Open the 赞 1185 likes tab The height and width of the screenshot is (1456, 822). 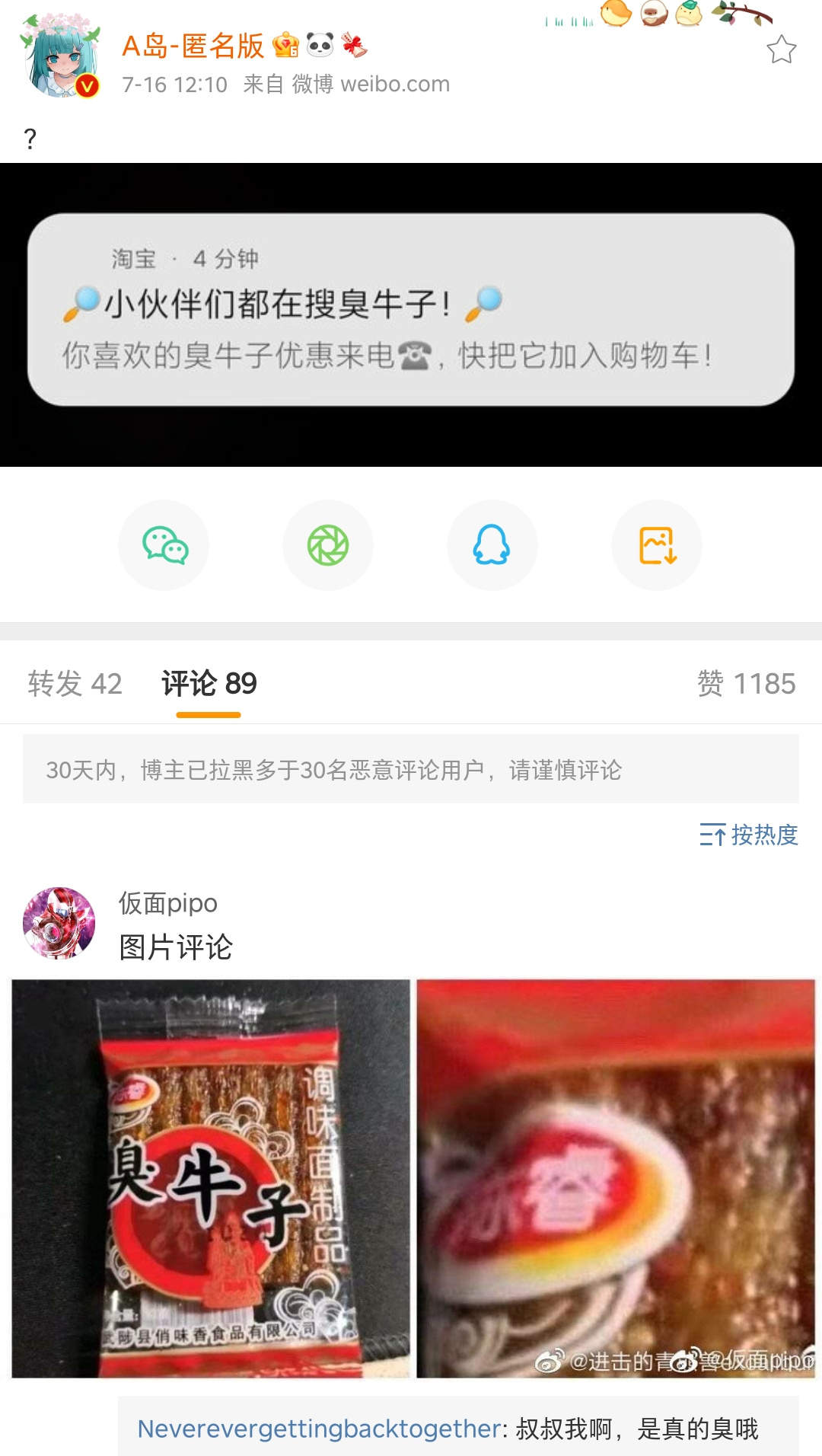coord(746,683)
